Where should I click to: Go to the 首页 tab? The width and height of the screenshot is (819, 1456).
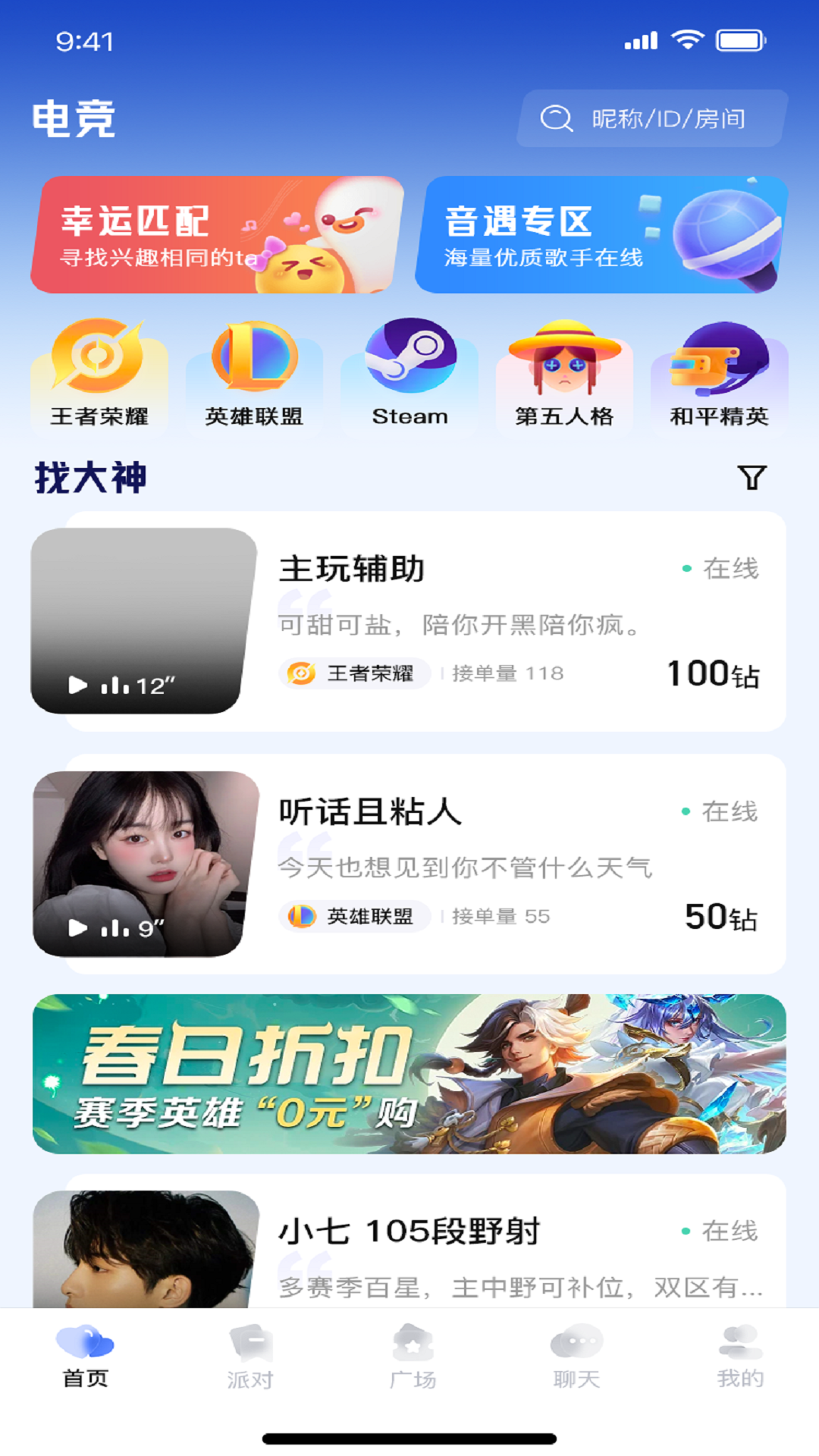coord(85,1357)
